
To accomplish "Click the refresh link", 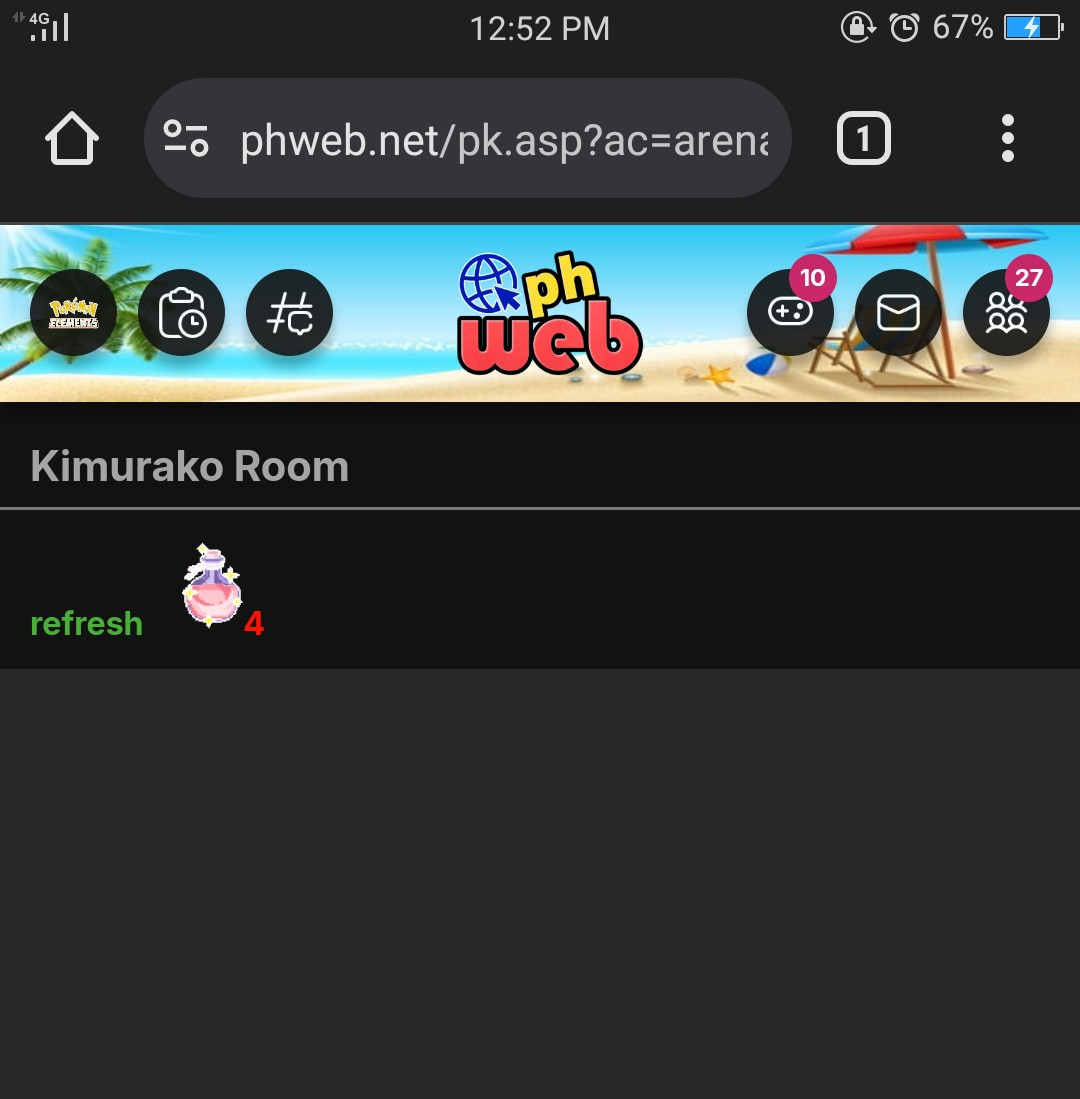I will click(86, 623).
